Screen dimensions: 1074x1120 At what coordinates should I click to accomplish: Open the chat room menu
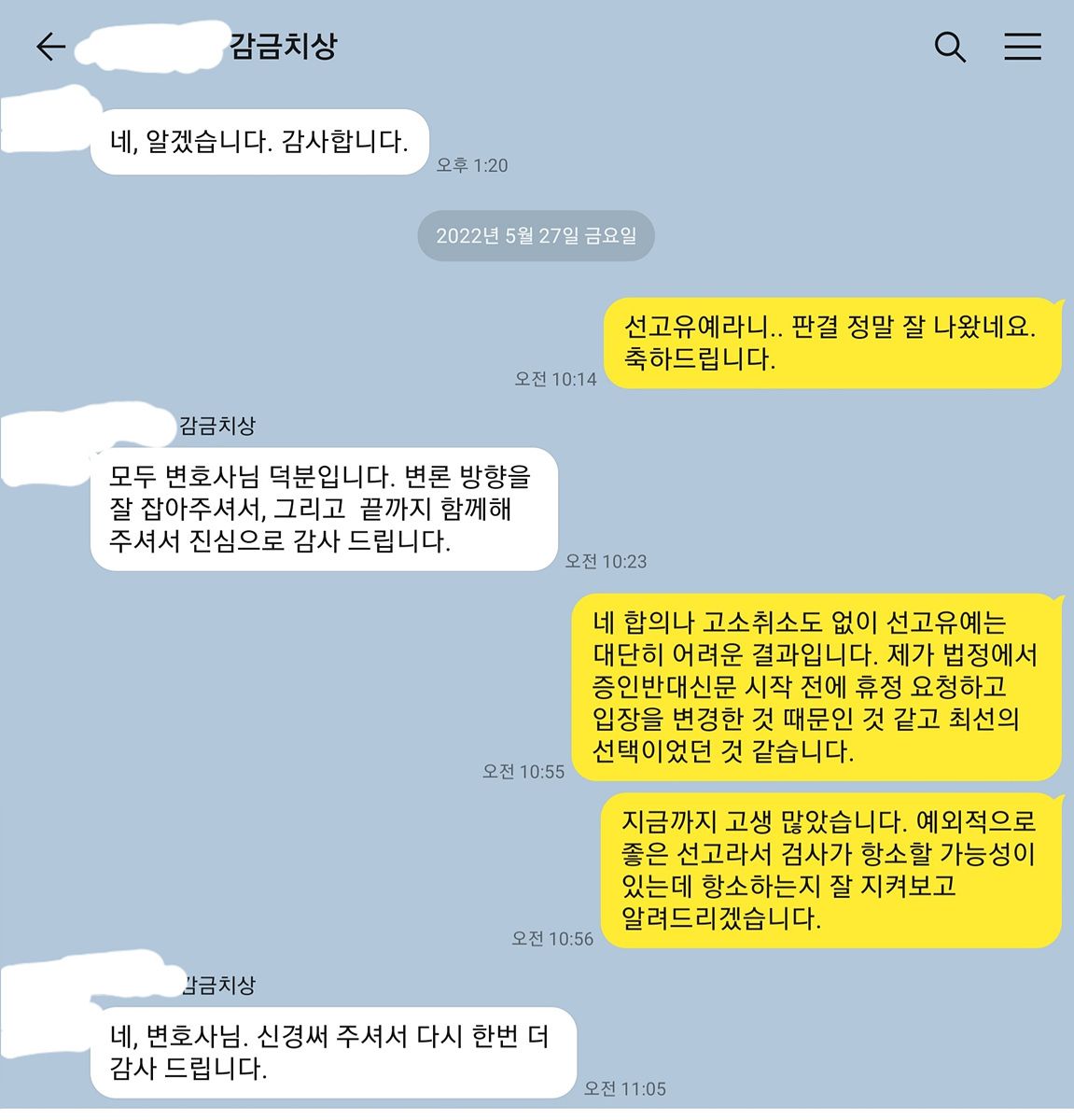click(x=1023, y=47)
